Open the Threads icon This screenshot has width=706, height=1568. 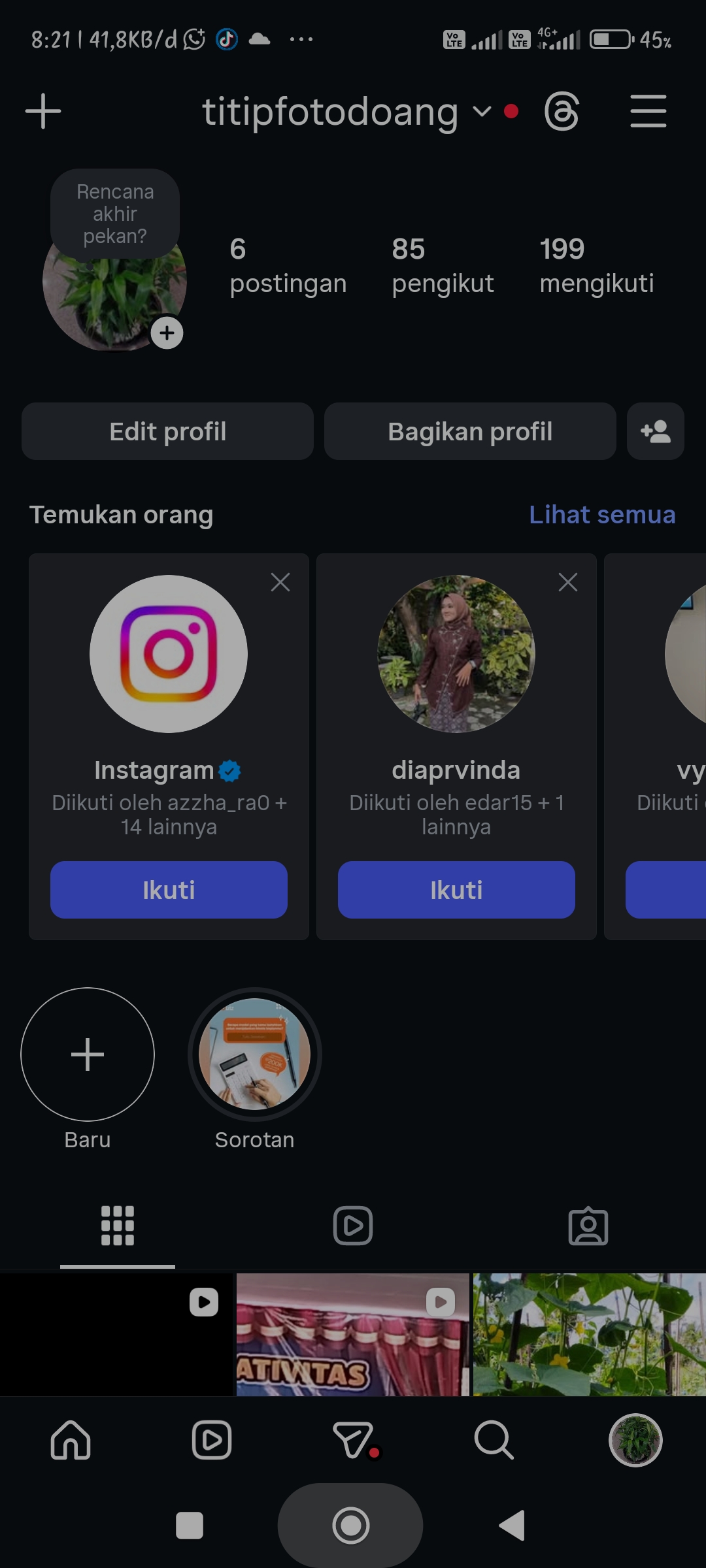[x=562, y=112]
